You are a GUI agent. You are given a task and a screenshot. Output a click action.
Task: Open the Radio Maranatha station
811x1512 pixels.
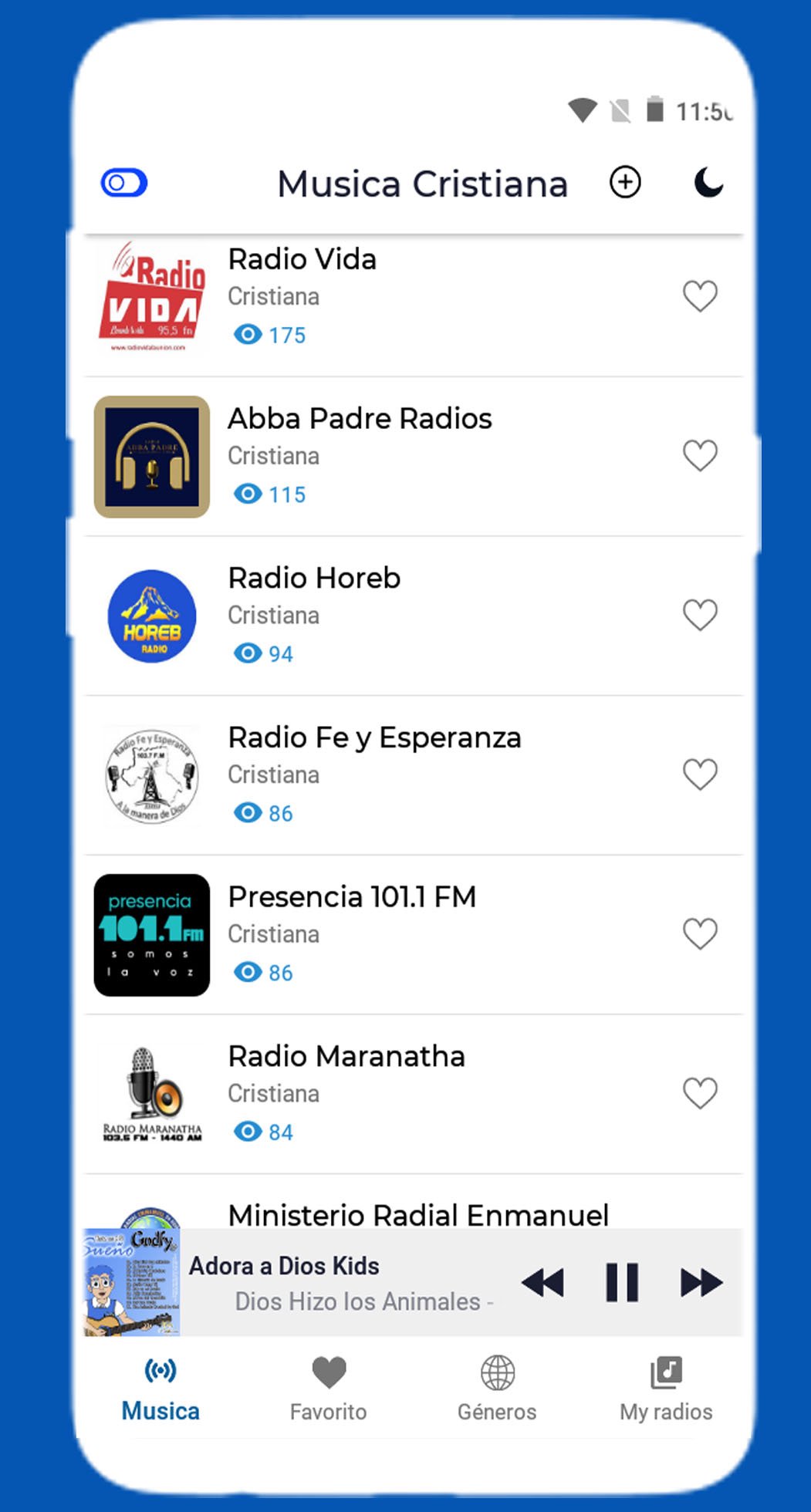(346, 1057)
